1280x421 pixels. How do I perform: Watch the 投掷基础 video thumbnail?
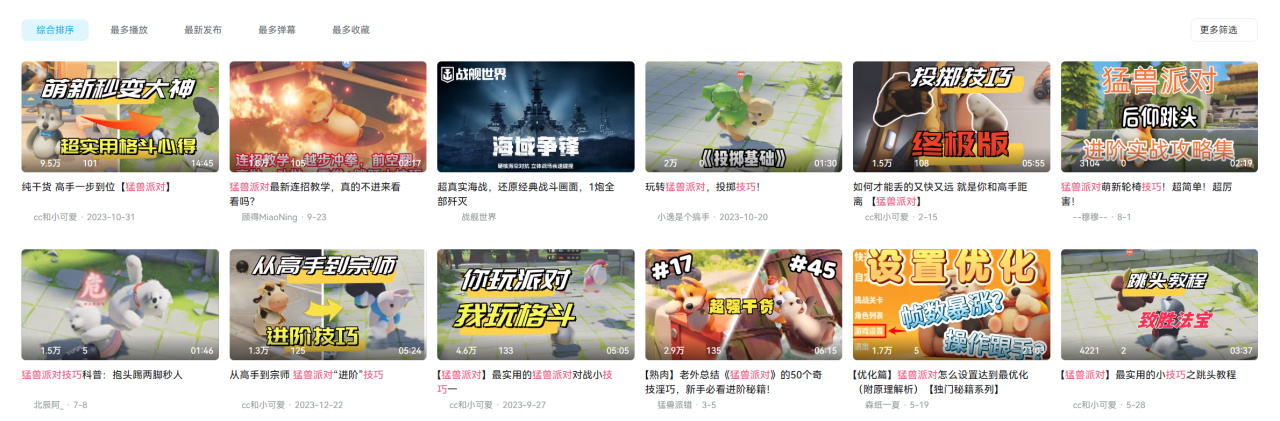744,117
